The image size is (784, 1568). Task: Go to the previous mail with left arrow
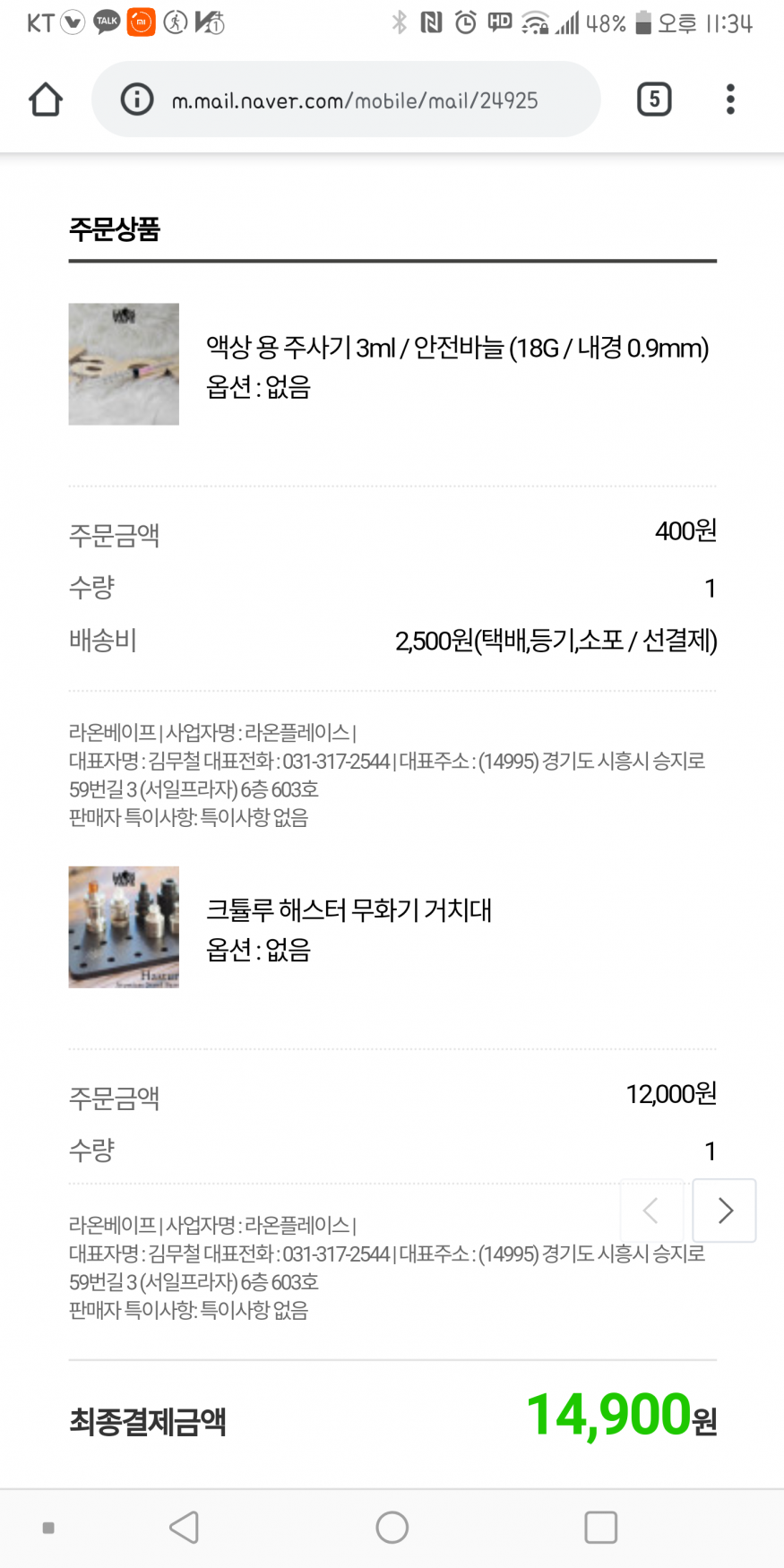(x=651, y=1210)
